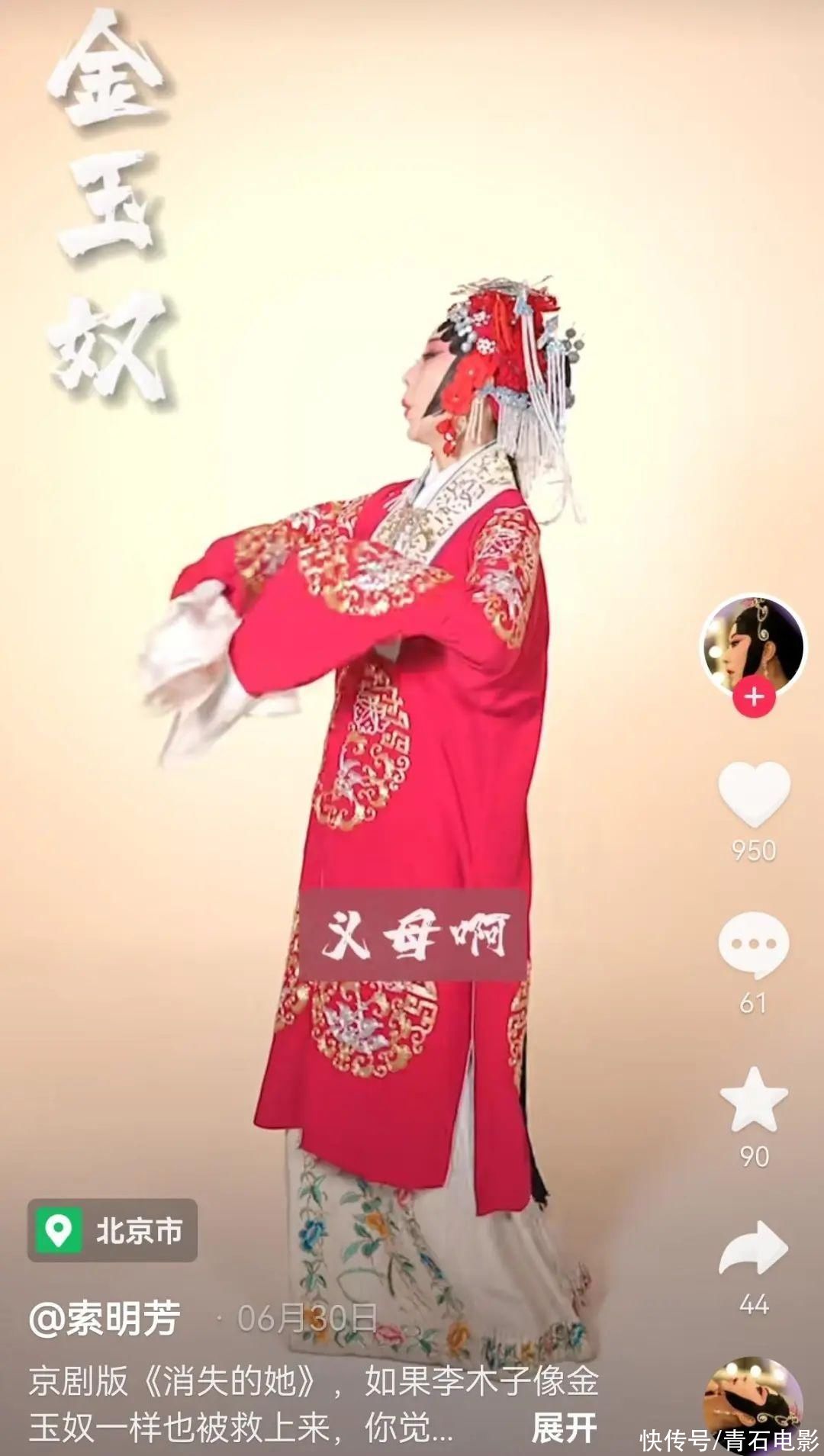Open the comments bubble with 61 comments
Screen dimensions: 824x1456
coord(754,946)
